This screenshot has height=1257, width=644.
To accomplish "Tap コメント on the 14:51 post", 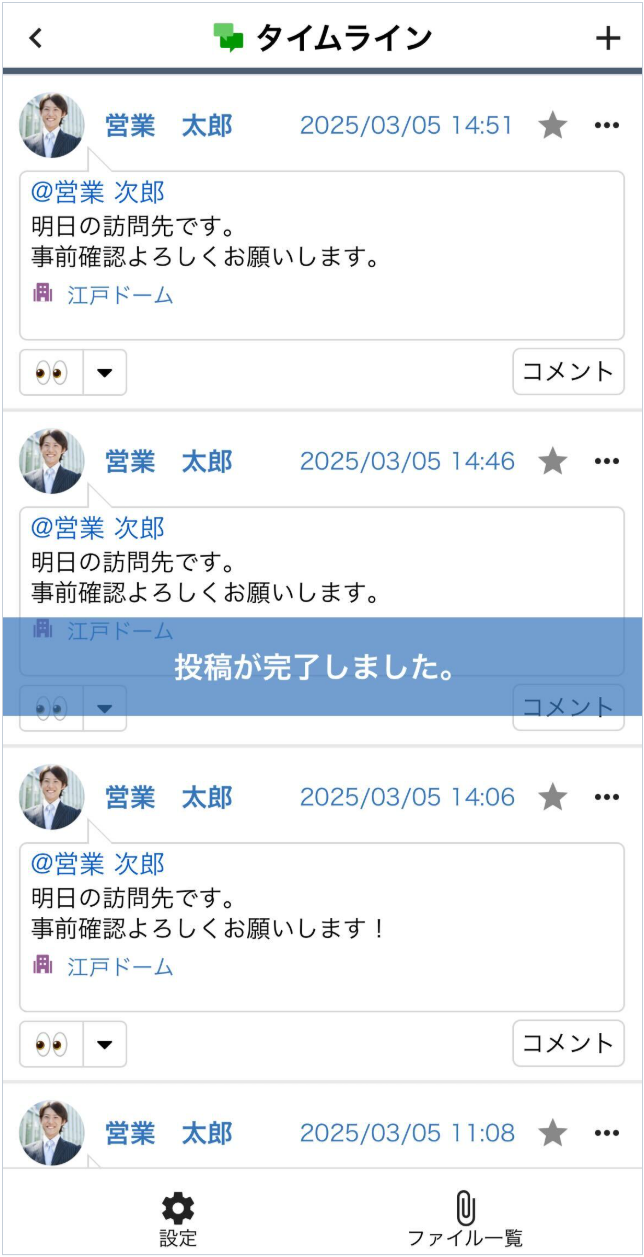I will pyautogui.click(x=568, y=371).
